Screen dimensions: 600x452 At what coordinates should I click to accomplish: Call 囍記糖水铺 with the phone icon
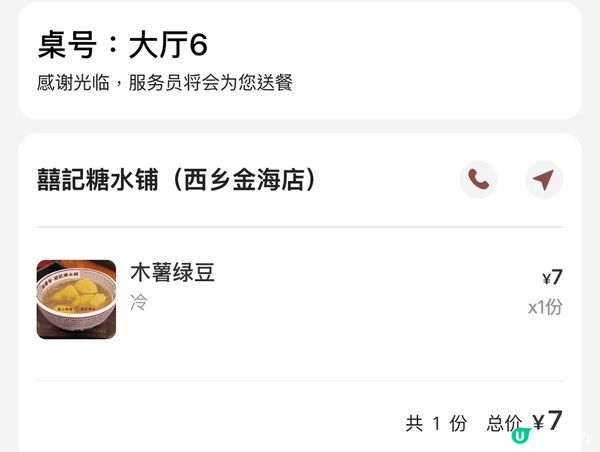(478, 180)
